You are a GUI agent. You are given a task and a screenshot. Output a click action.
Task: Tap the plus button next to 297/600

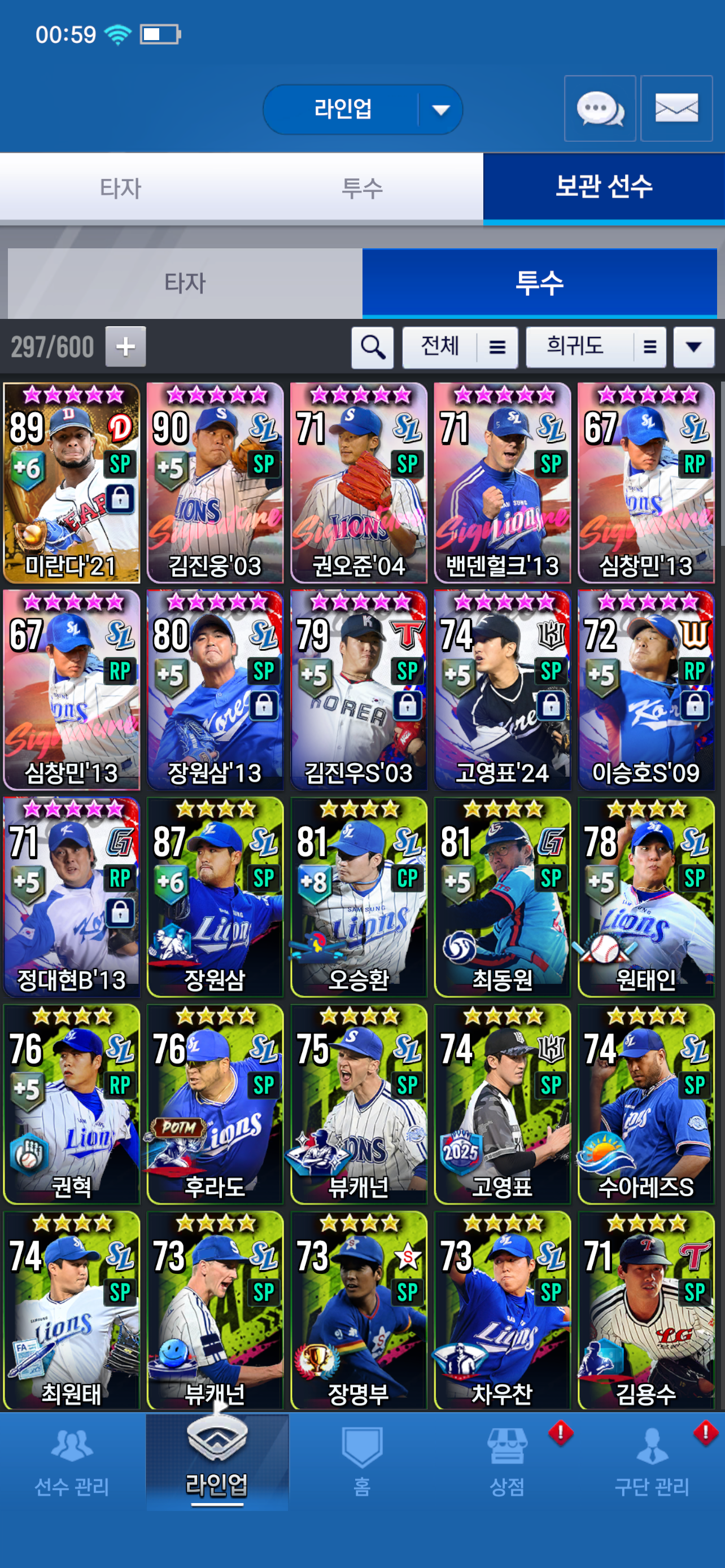point(125,347)
